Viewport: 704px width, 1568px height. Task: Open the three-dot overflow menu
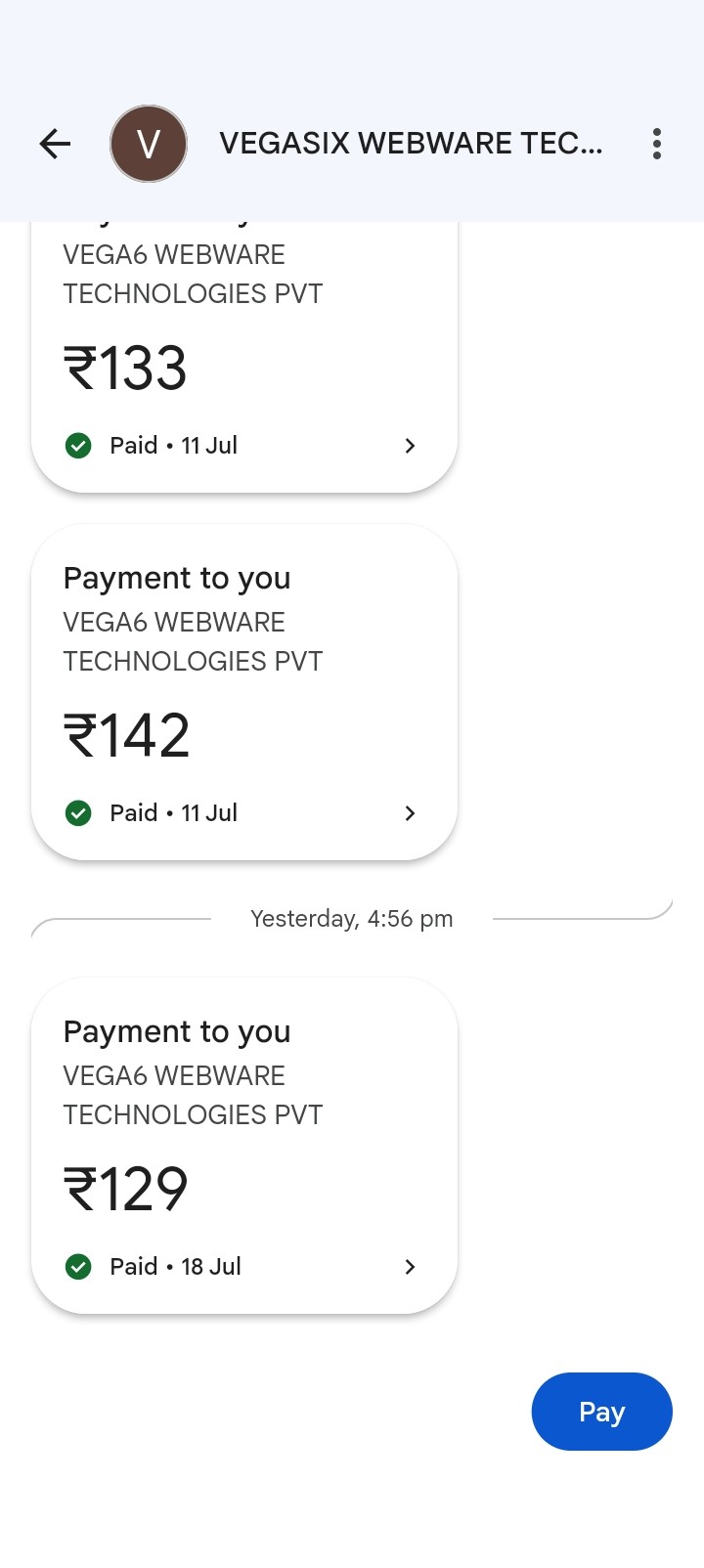657,144
